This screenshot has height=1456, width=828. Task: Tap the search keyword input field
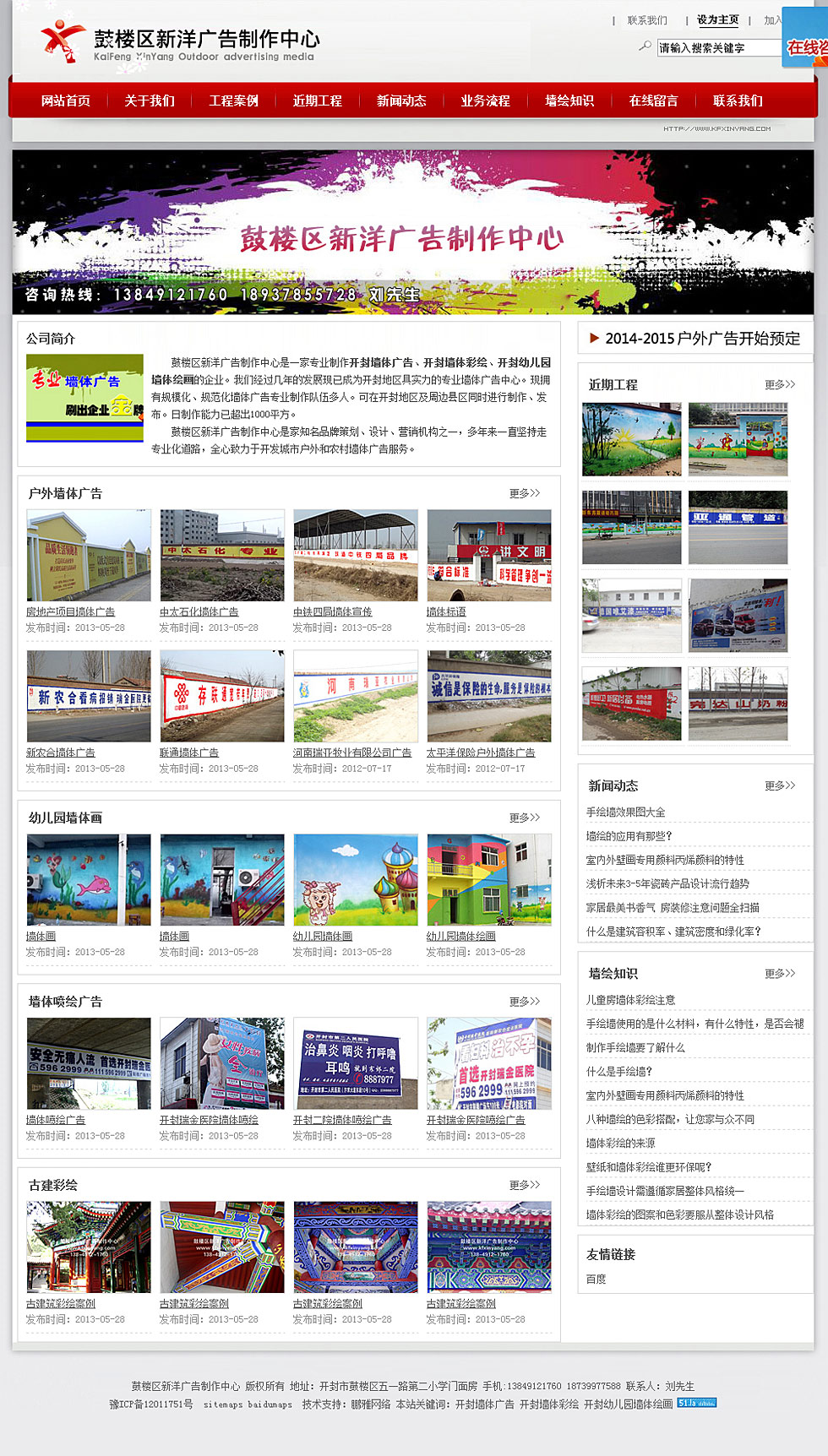click(x=718, y=48)
